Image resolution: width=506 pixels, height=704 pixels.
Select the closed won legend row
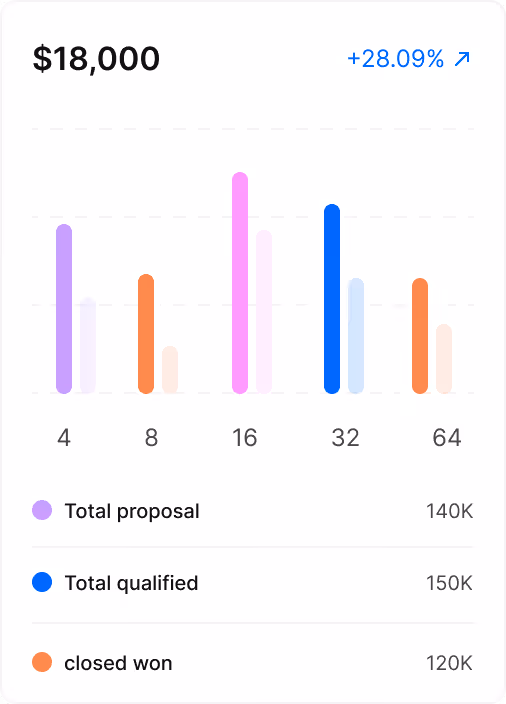click(x=253, y=663)
